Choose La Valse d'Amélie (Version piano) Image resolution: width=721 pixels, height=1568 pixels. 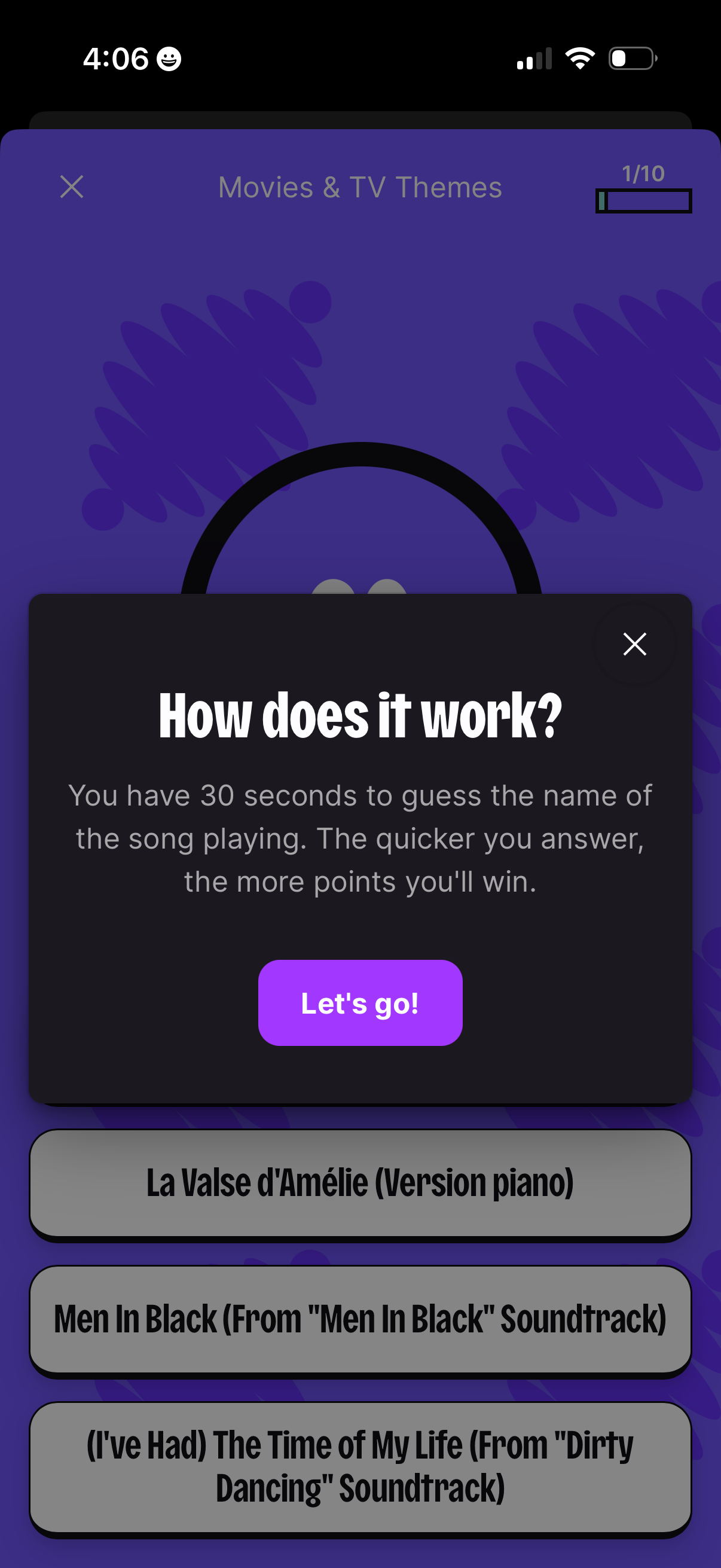click(359, 1182)
